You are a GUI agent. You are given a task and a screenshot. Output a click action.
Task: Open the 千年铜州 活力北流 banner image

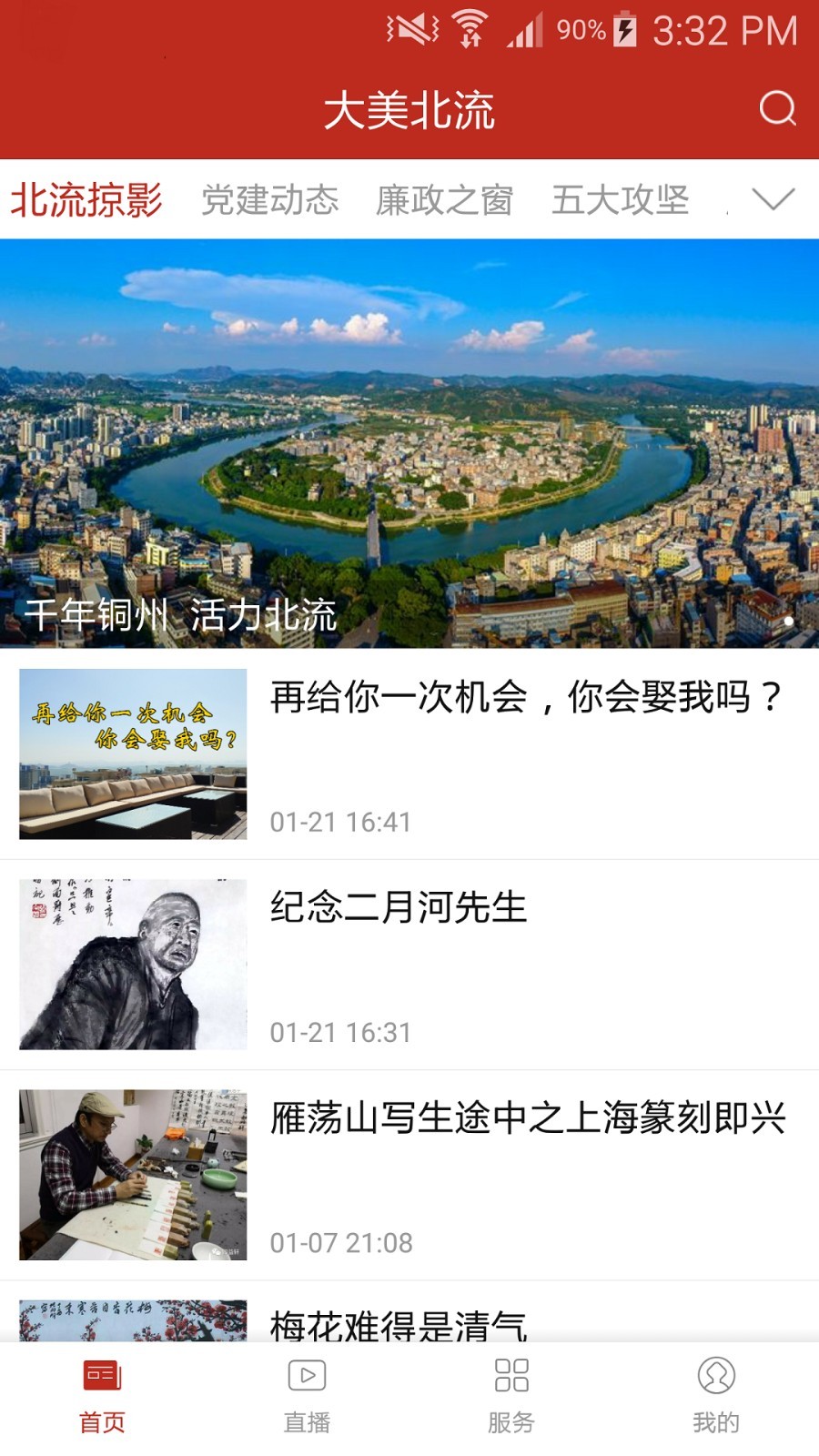tap(409, 437)
